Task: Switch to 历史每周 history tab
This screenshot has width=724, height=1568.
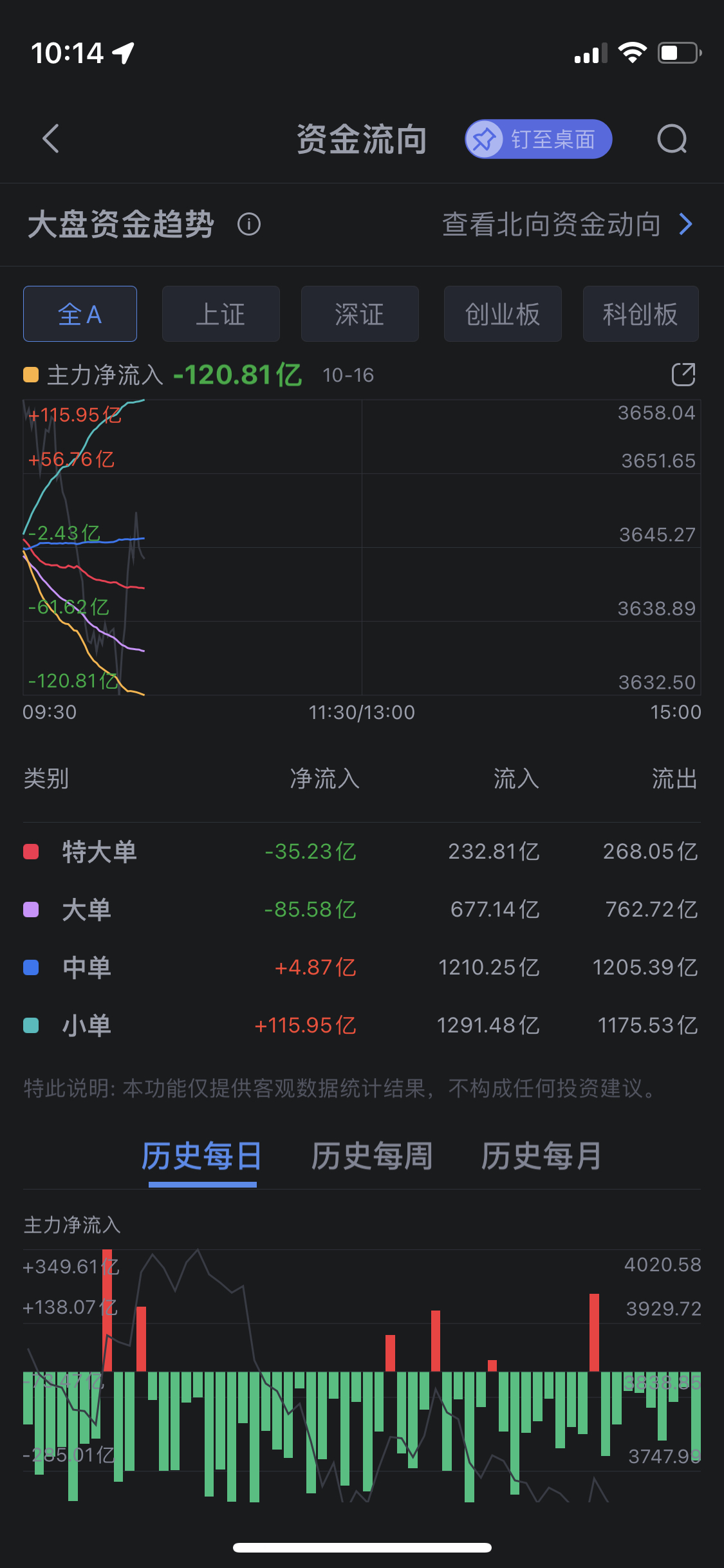Action: 372,1157
